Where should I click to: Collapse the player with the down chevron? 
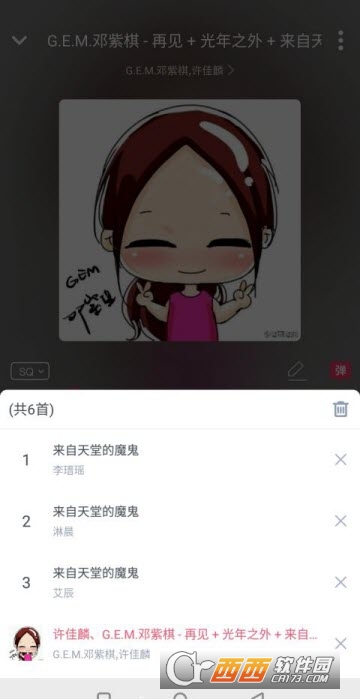[x=19, y=41]
